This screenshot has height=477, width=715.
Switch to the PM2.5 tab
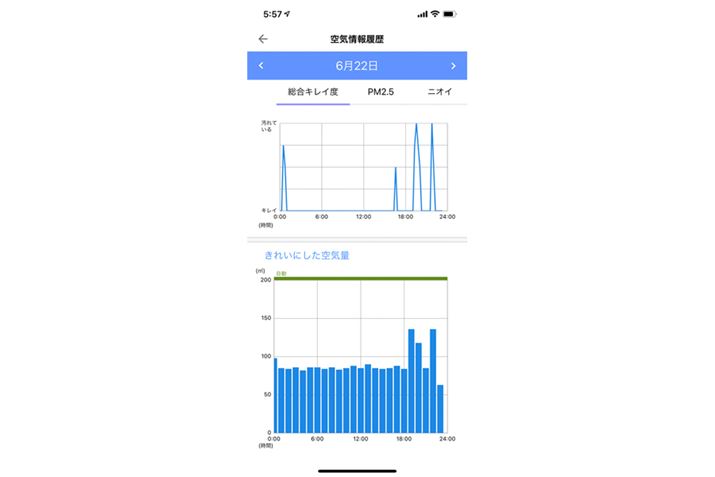[x=381, y=91]
